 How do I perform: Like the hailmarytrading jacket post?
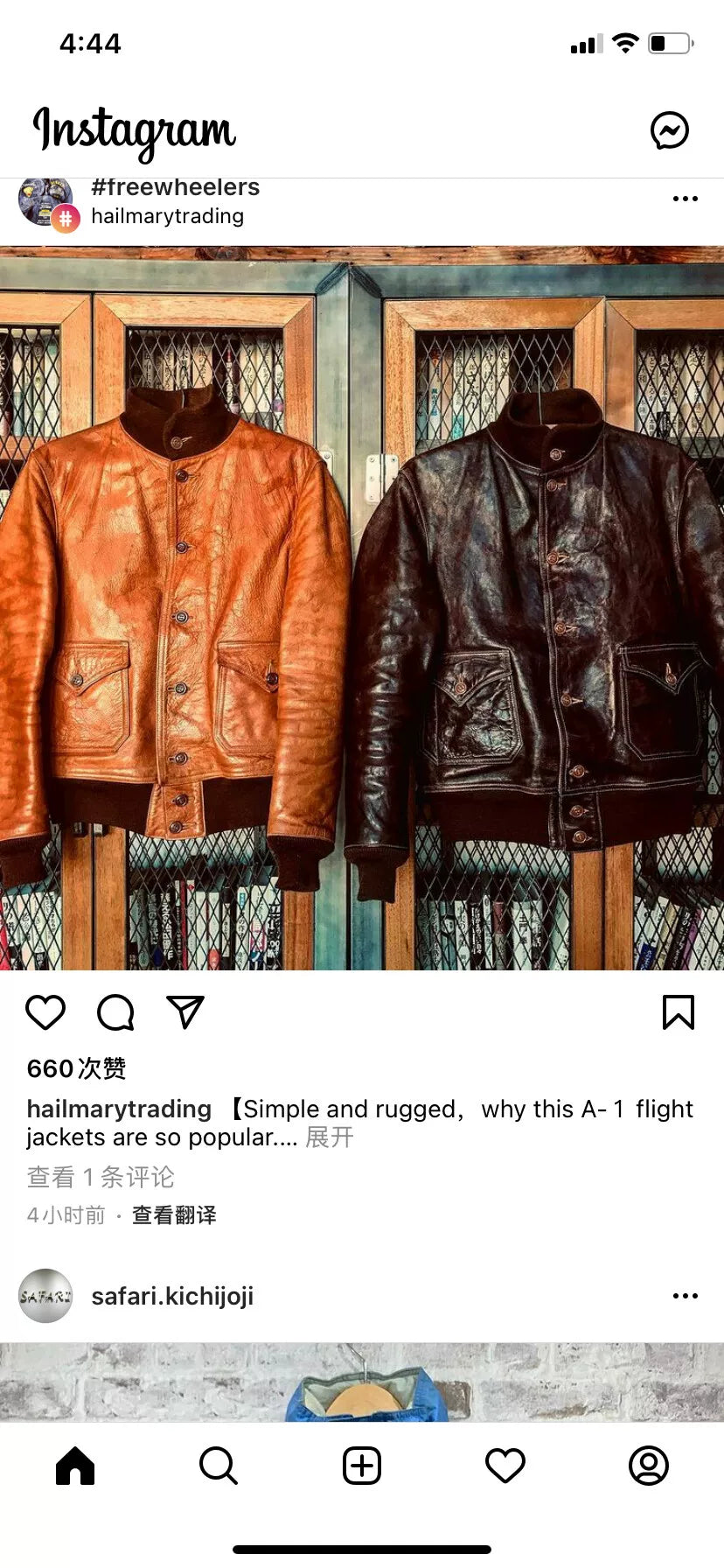point(45,1012)
